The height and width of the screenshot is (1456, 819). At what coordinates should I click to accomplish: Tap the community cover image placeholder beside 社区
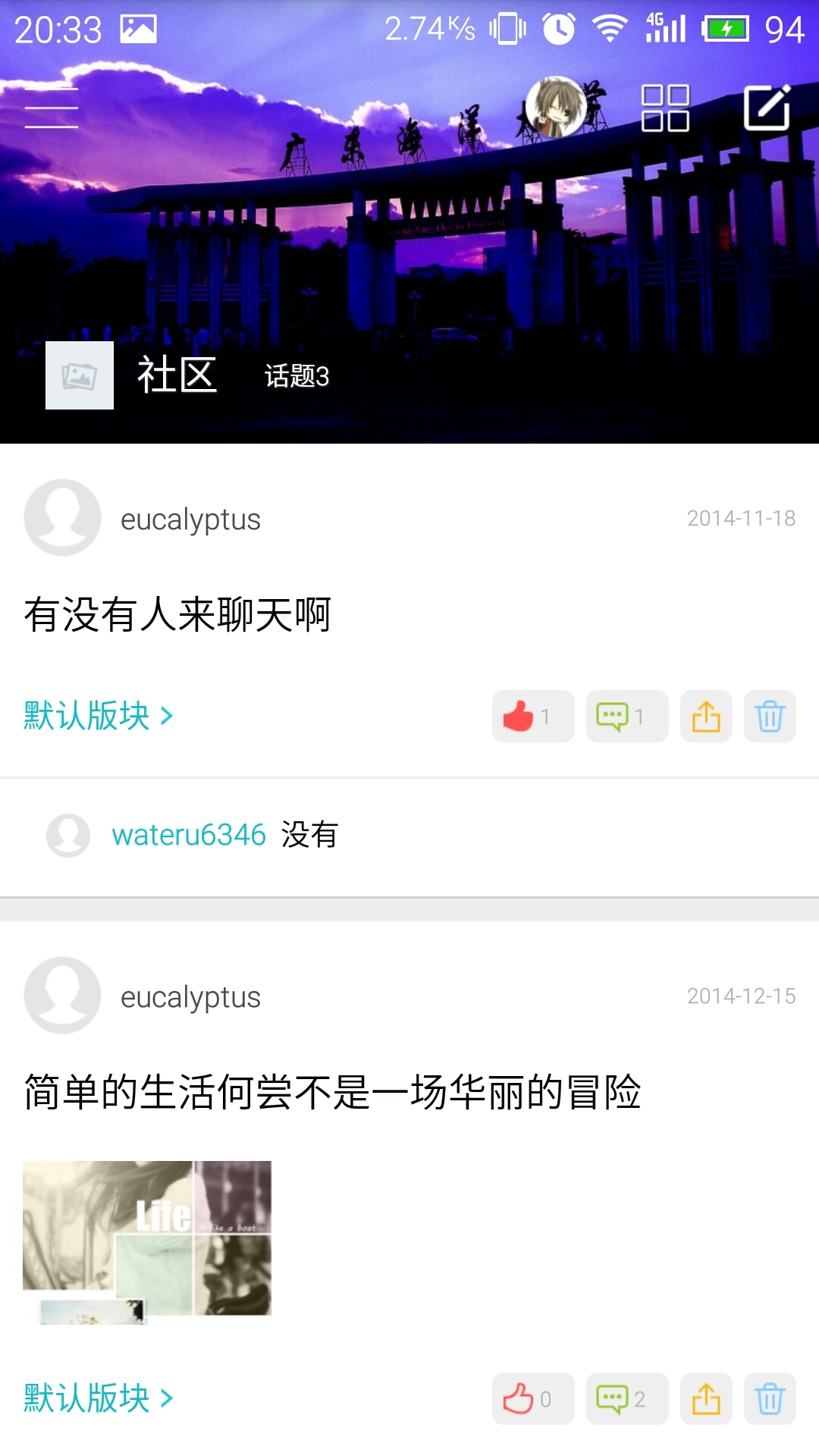coord(80,375)
